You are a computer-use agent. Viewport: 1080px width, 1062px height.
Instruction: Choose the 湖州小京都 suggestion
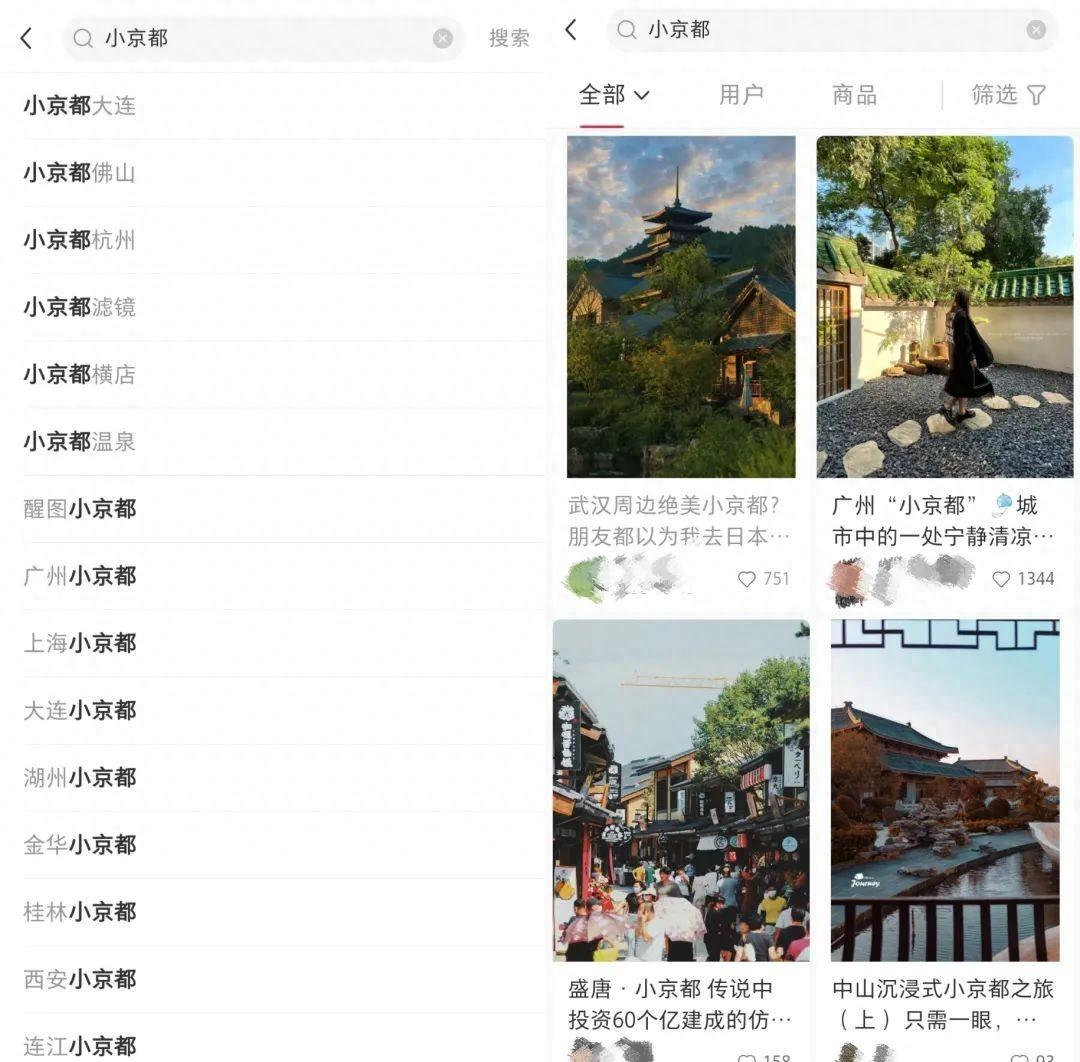80,777
